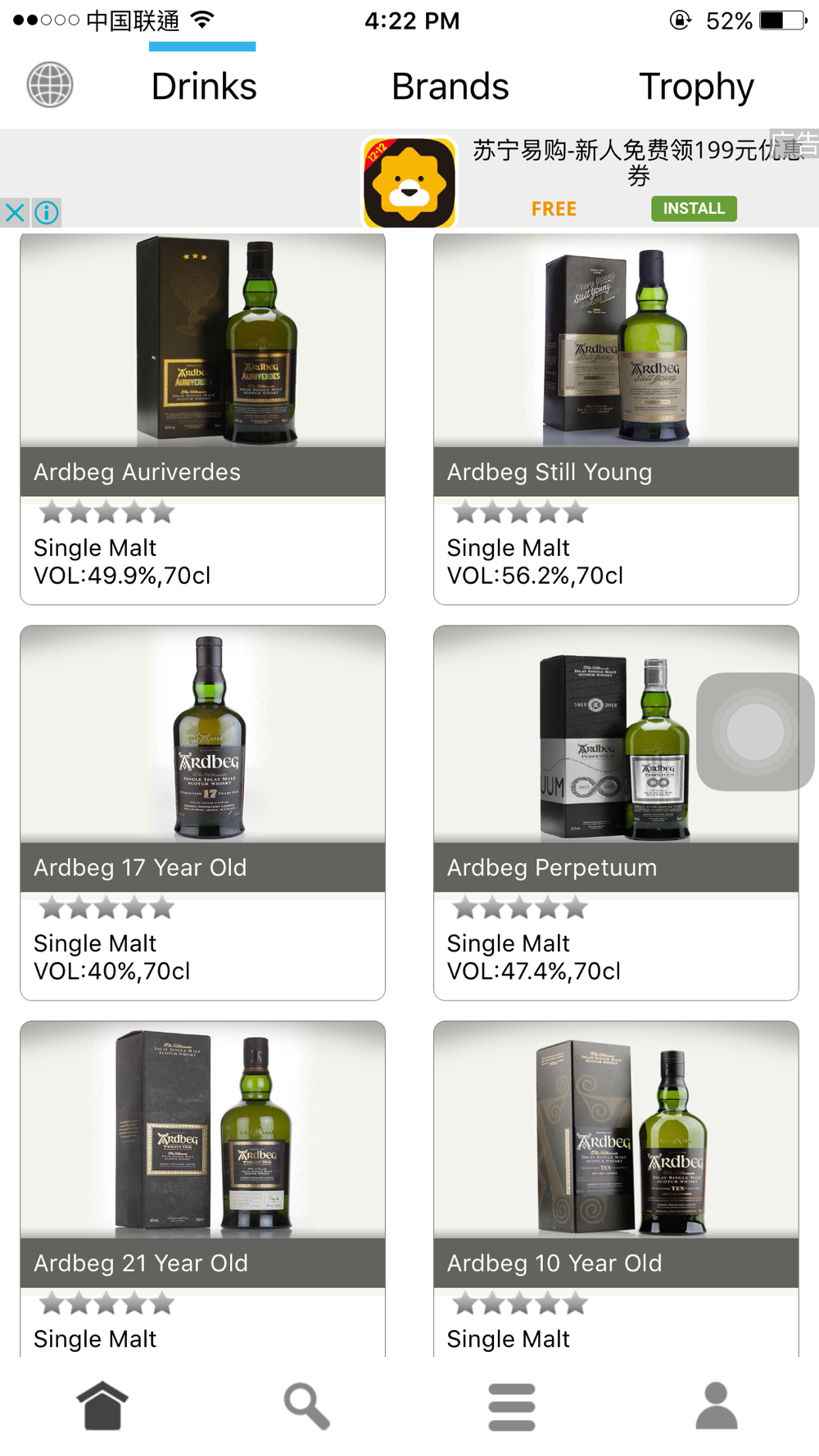
Task: Tap the globe language icon
Action: pyautogui.click(x=50, y=85)
